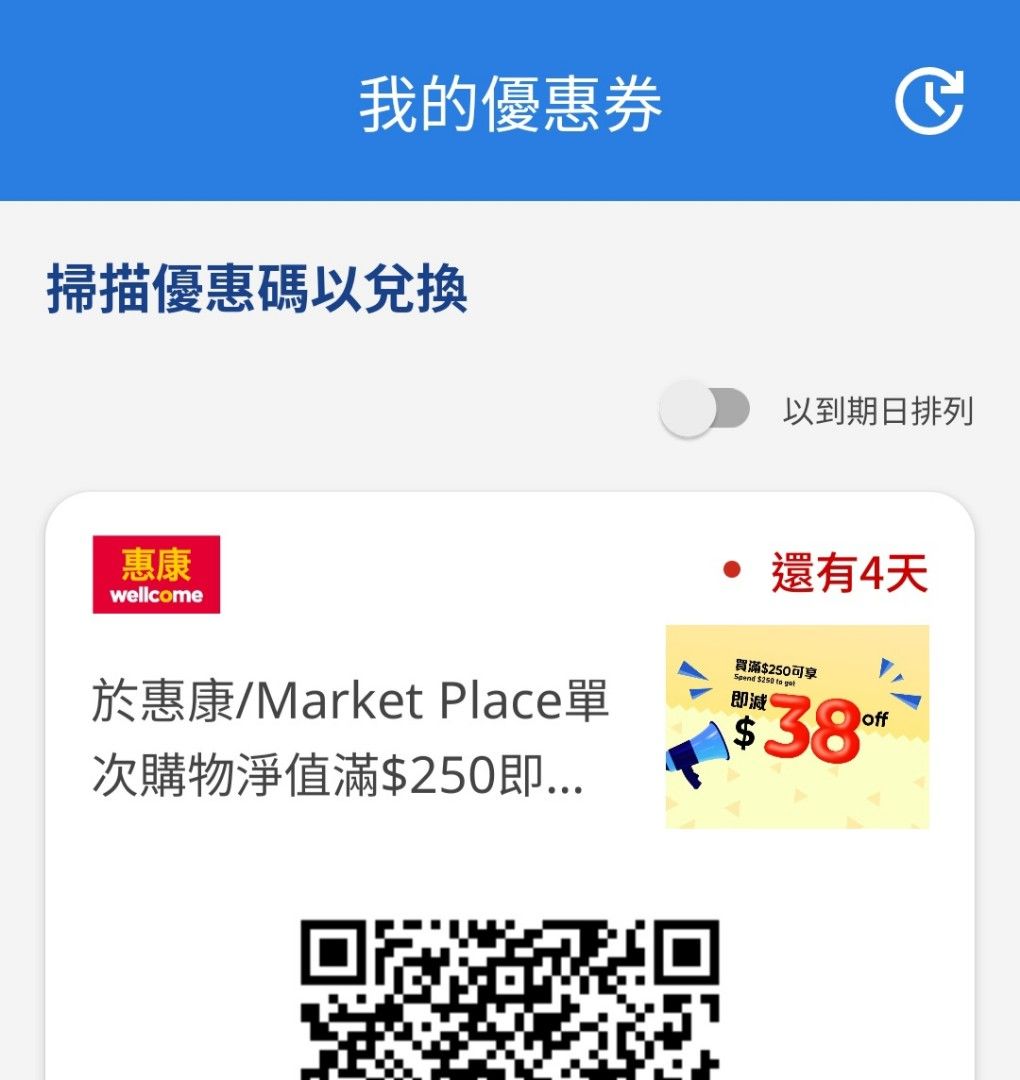
Task: Tap the Wellcome store logo
Action: (x=155, y=576)
